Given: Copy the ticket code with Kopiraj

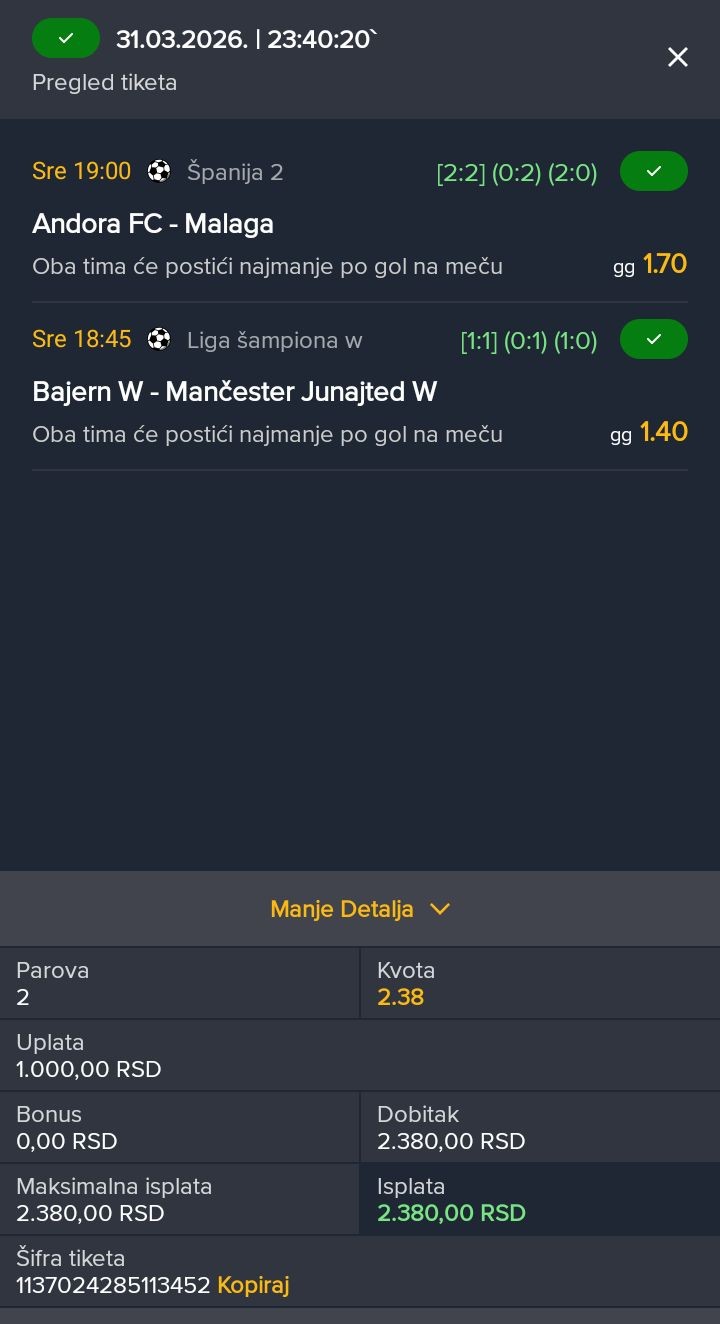Looking at the screenshot, I should (x=253, y=1285).
